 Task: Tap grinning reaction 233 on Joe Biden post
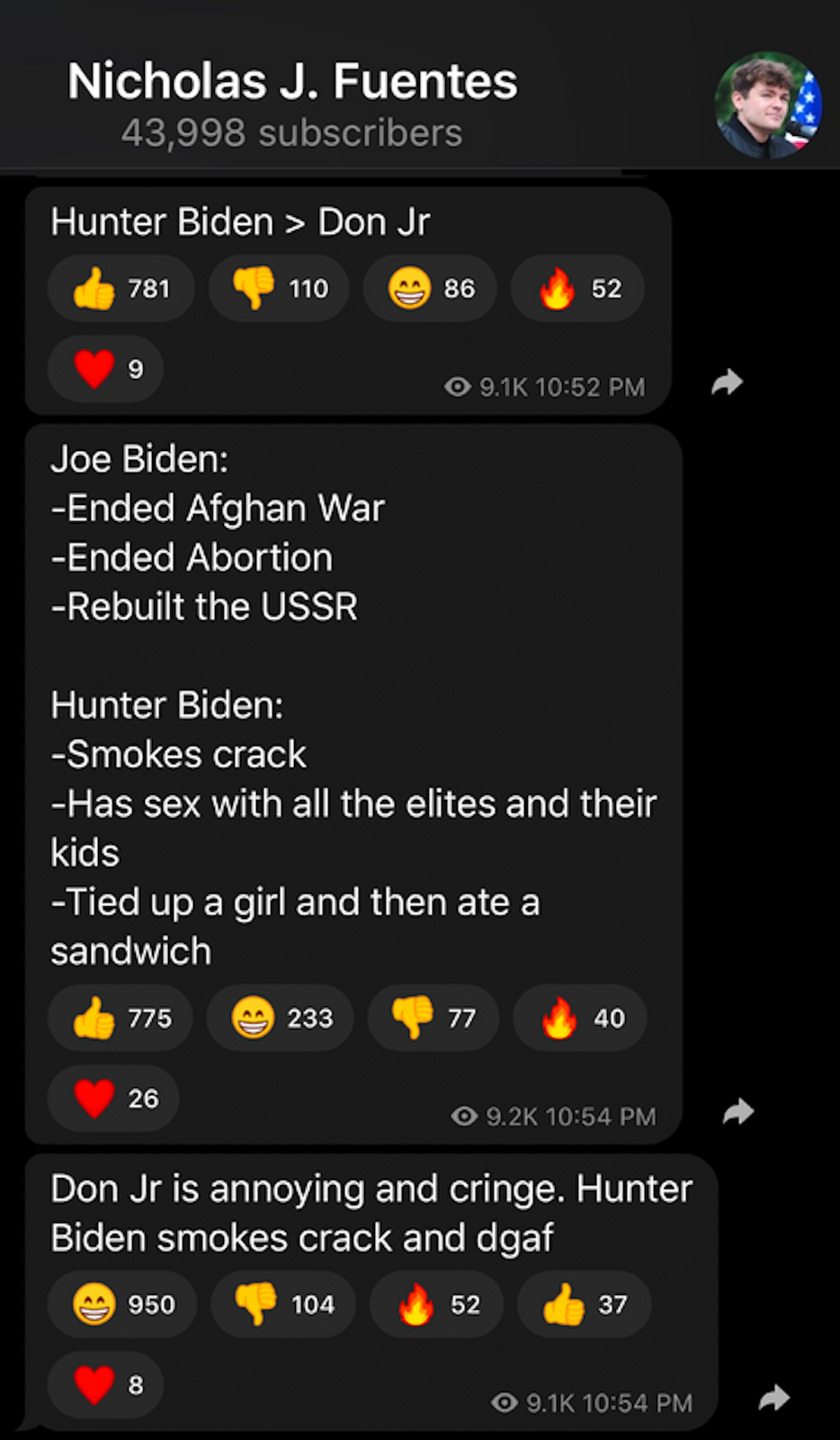coord(280,1018)
